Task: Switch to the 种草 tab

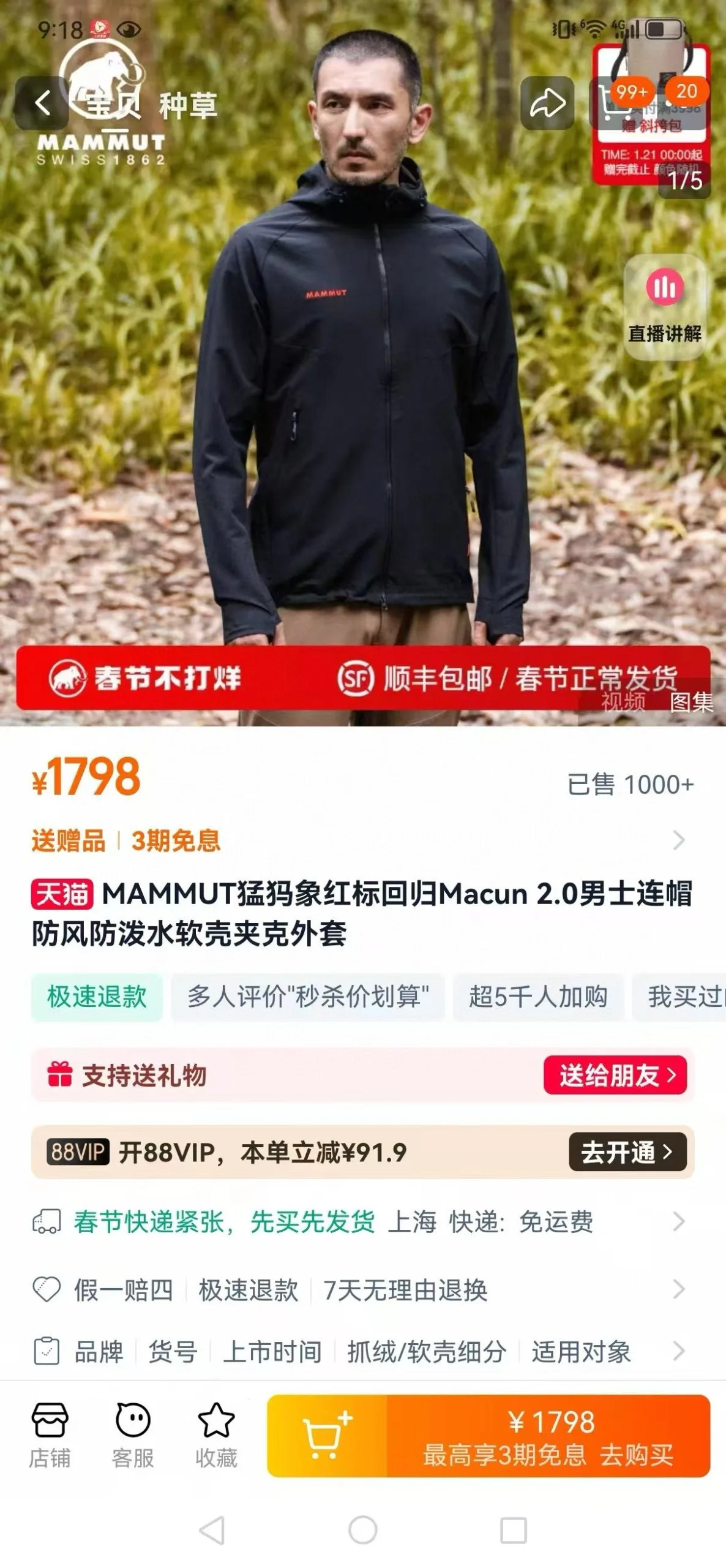Action: click(188, 105)
